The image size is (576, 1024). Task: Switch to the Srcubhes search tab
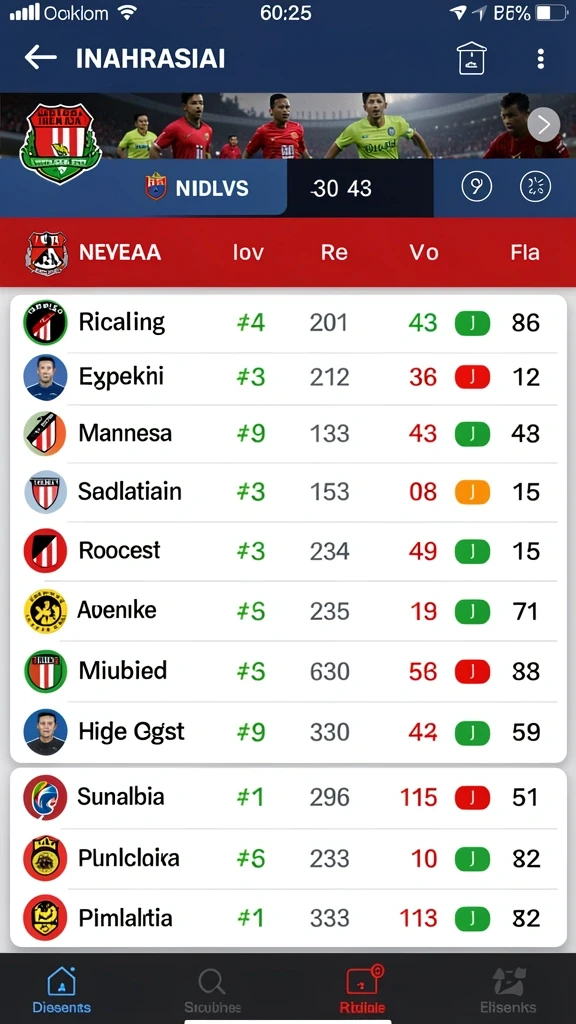[x=212, y=989]
